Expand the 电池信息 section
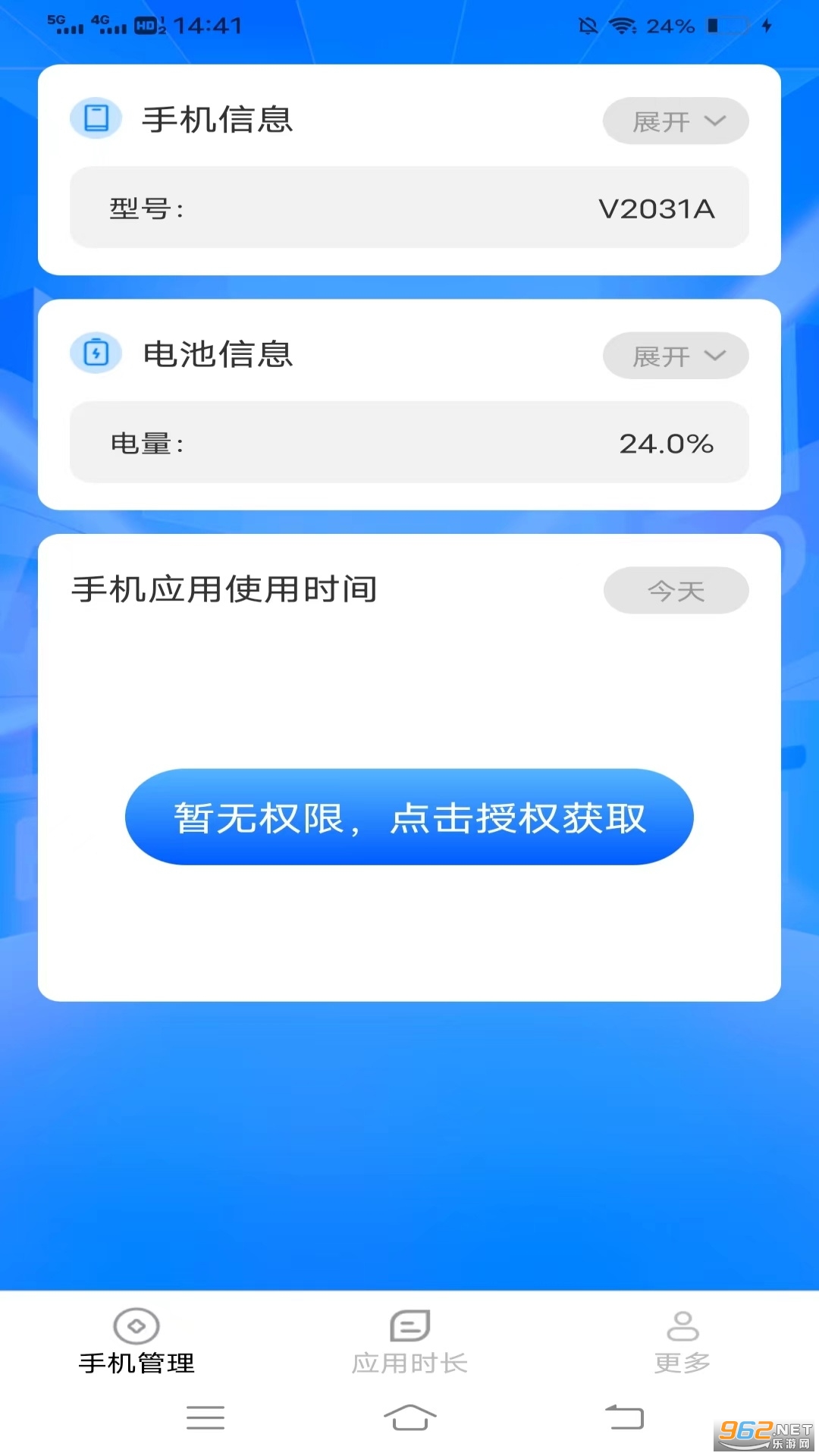This screenshot has width=819, height=1456. pos(675,355)
